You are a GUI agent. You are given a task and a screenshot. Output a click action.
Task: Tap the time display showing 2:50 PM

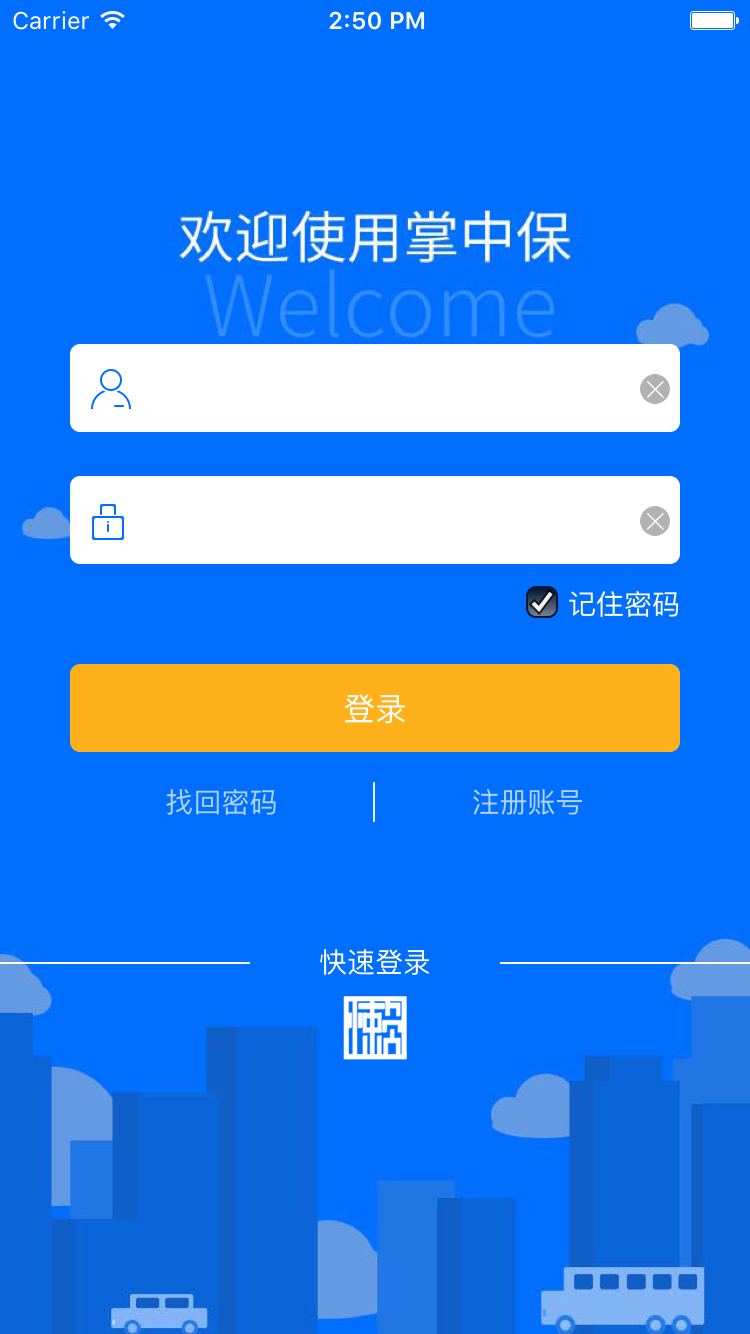click(375, 19)
